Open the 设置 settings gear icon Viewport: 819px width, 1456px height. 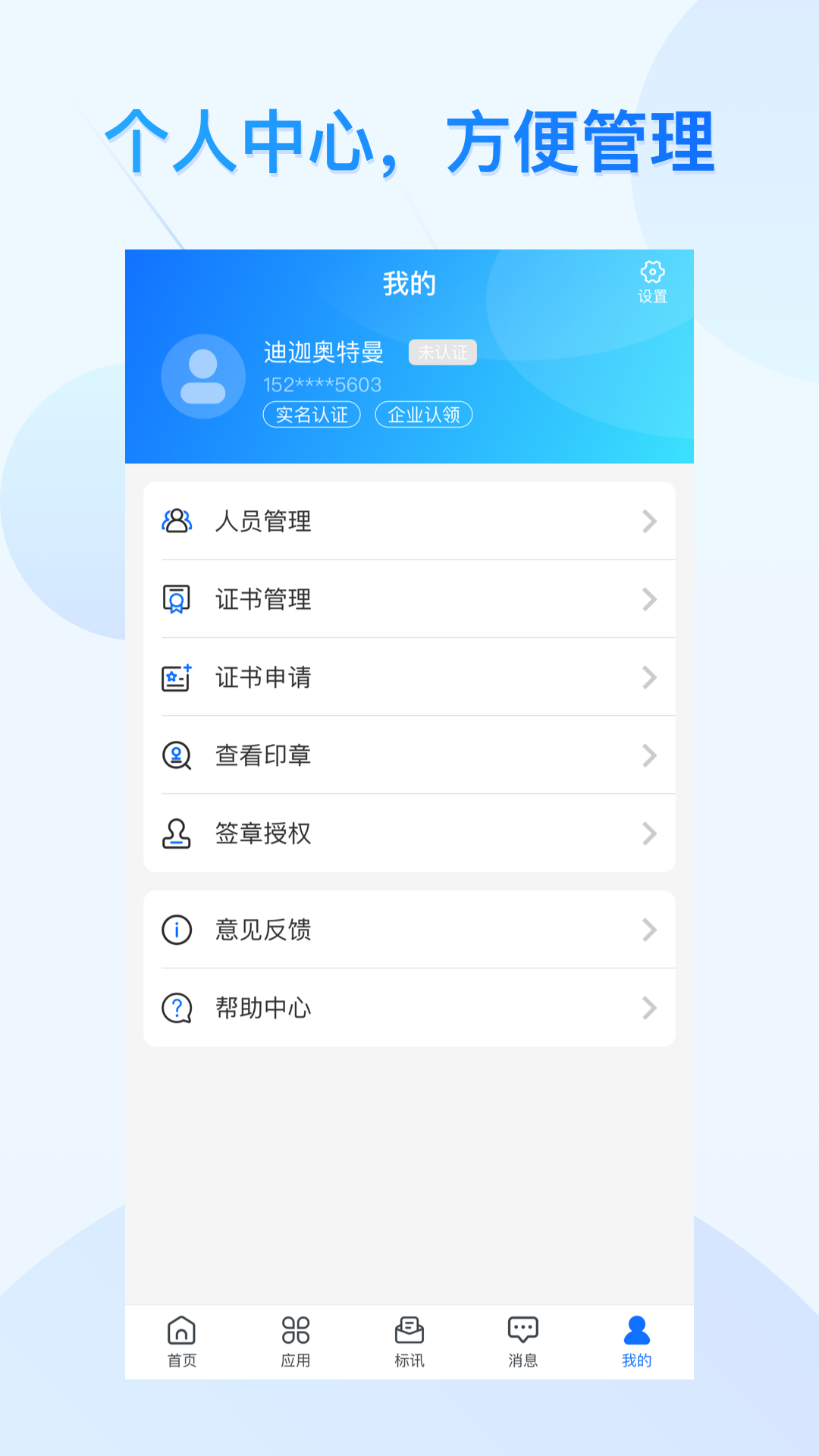(x=651, y=271)
